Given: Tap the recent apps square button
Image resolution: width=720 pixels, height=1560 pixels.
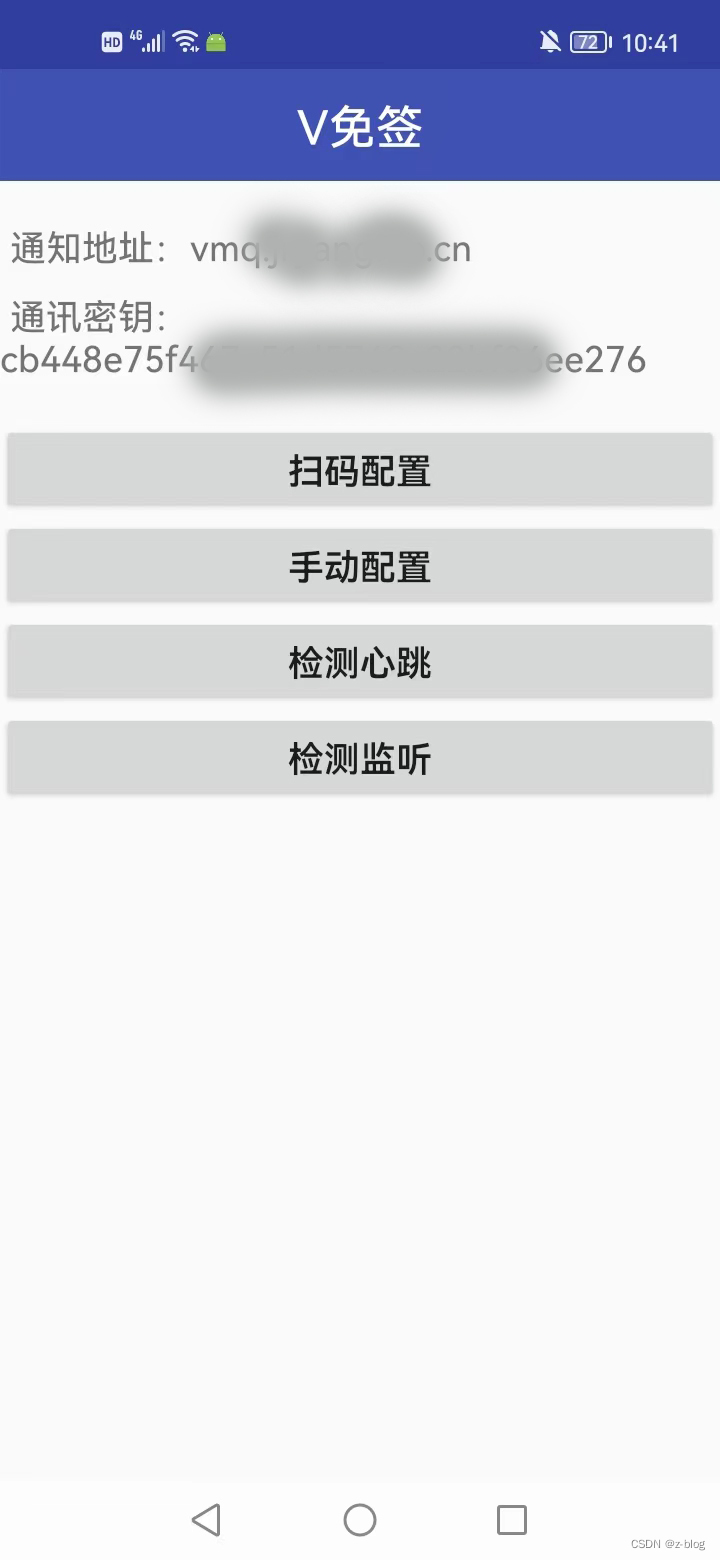Looking at the screenshot, I should 511,1519.
